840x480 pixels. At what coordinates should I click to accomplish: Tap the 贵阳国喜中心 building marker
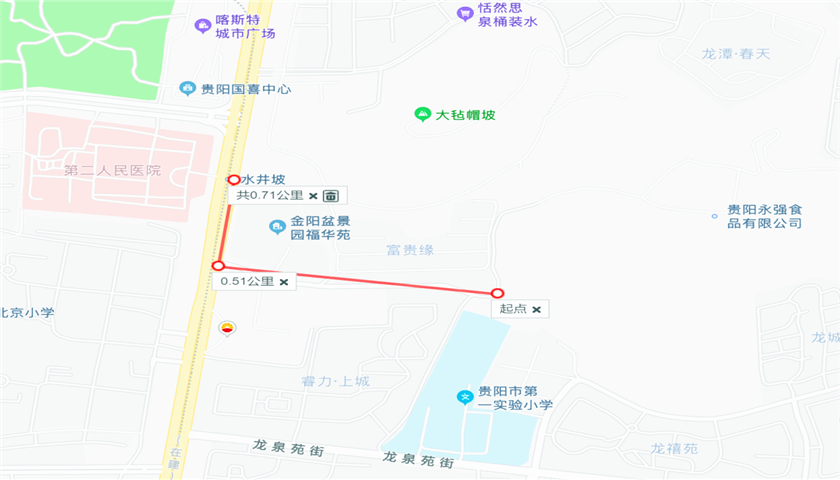187,89
